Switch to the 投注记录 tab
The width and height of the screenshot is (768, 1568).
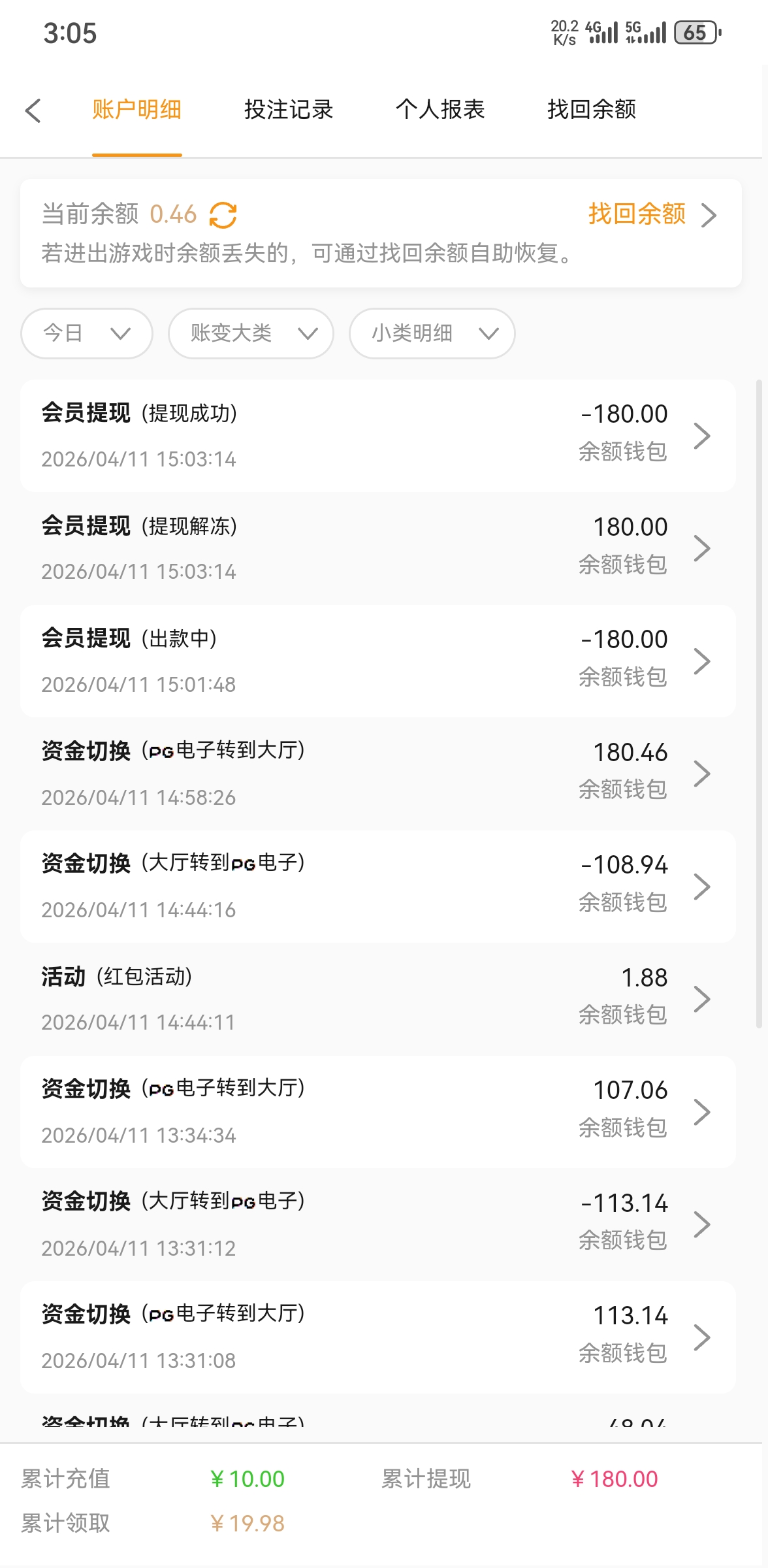(x=289, y=110)
